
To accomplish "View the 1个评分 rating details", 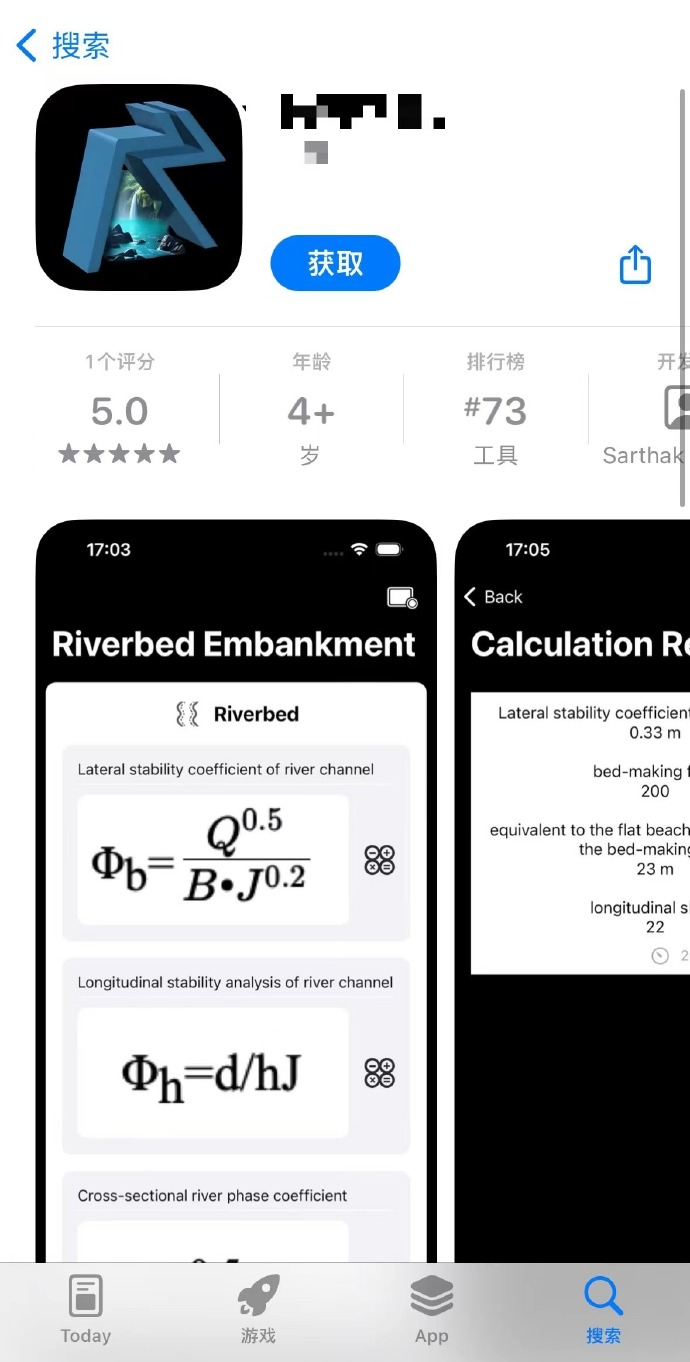I will tap(119, 410).
